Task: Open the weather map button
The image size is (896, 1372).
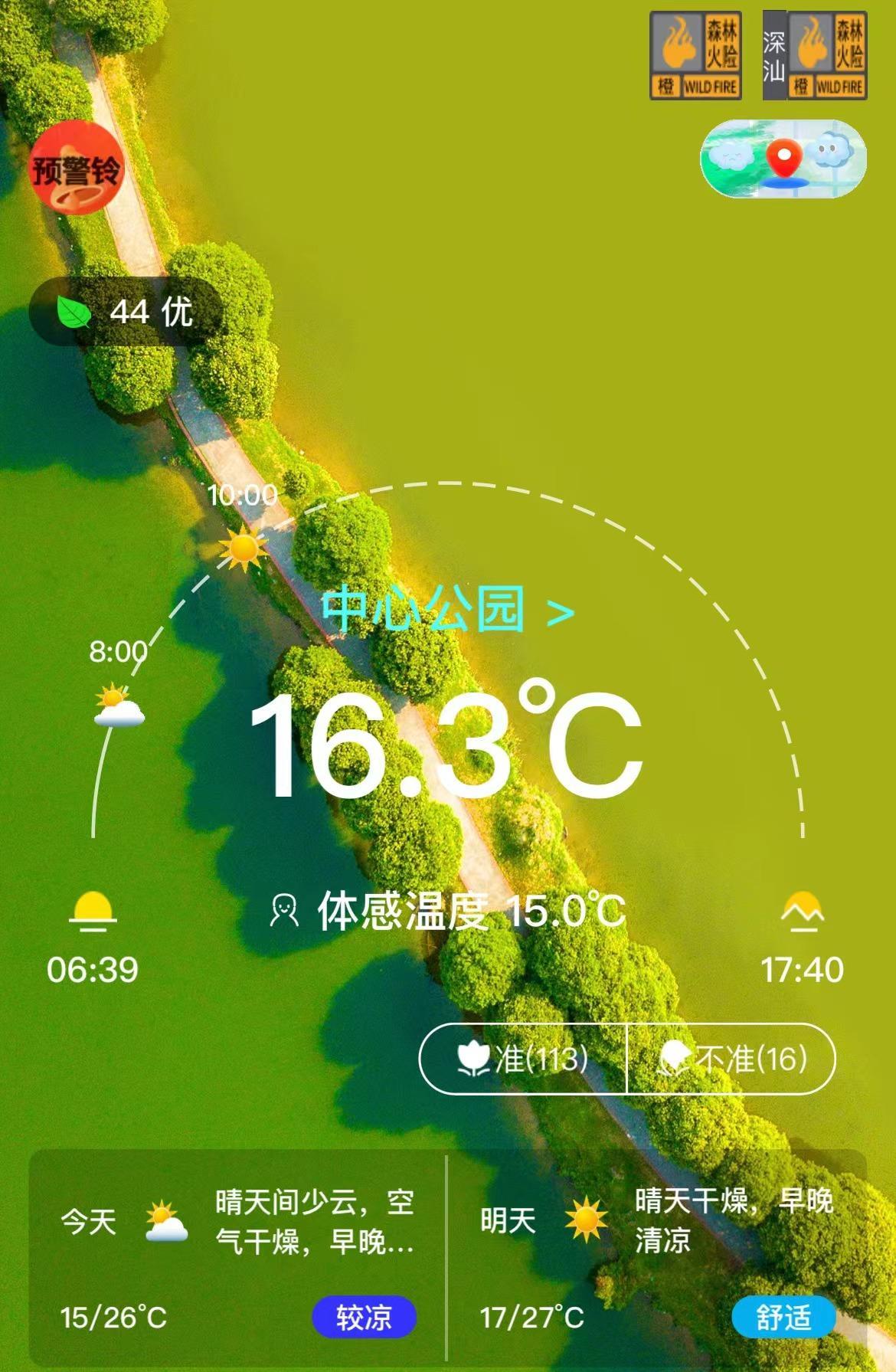Action: coord(783,159)
